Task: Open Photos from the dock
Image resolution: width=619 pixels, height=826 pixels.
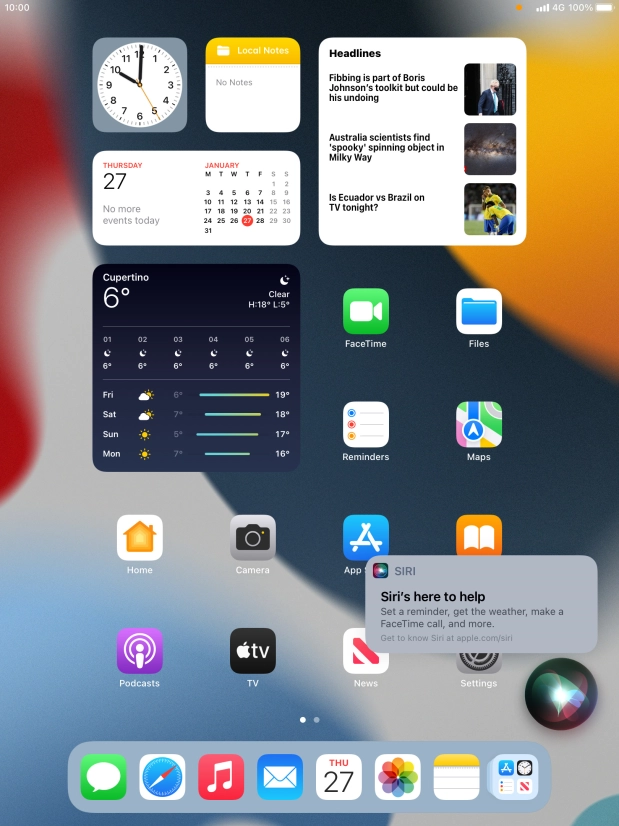Action: click(397, 777)
